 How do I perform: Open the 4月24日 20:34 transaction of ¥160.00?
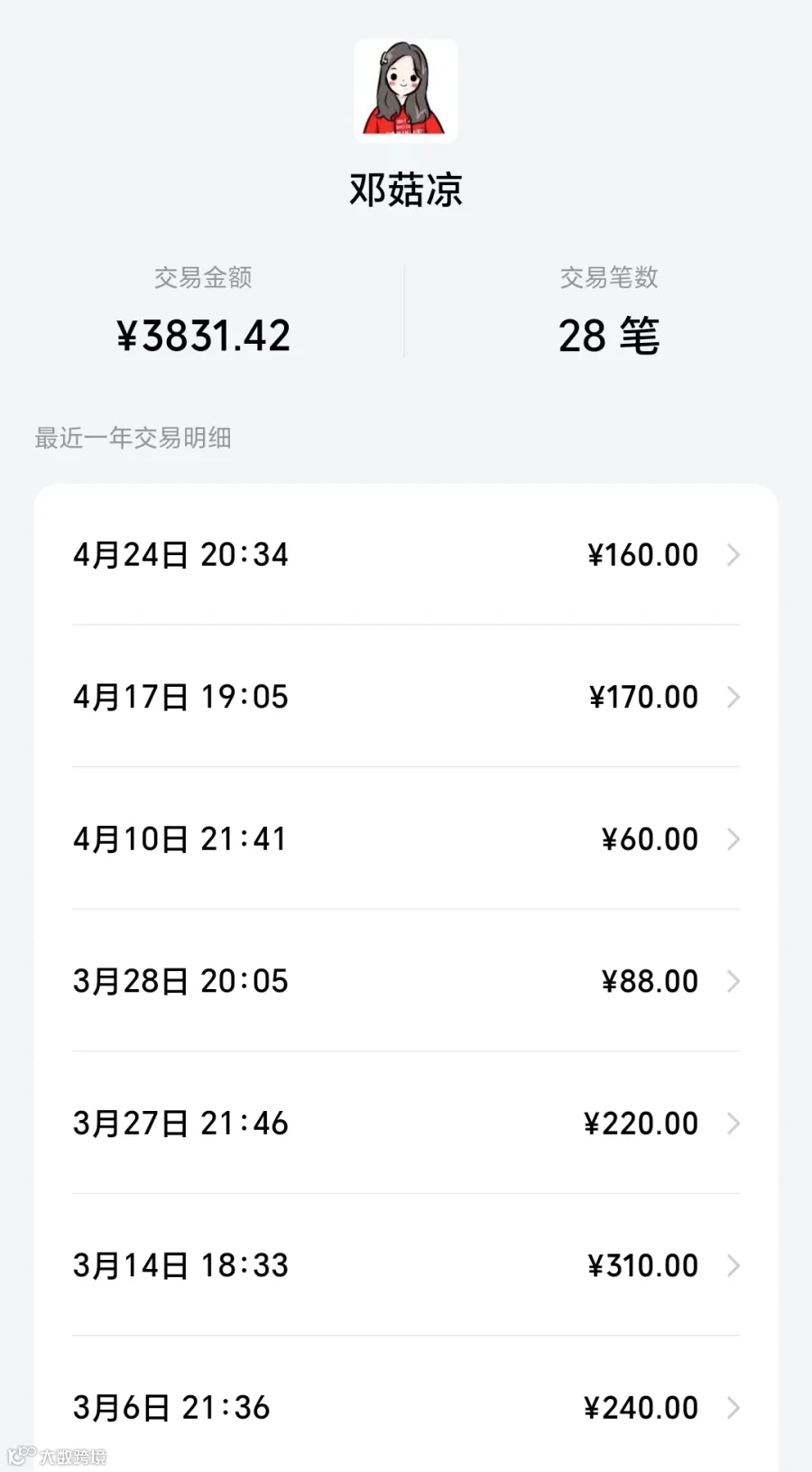point(406,554)
